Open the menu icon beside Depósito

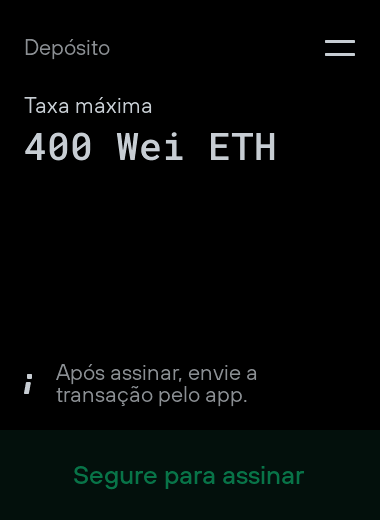(x=340, y=48)
